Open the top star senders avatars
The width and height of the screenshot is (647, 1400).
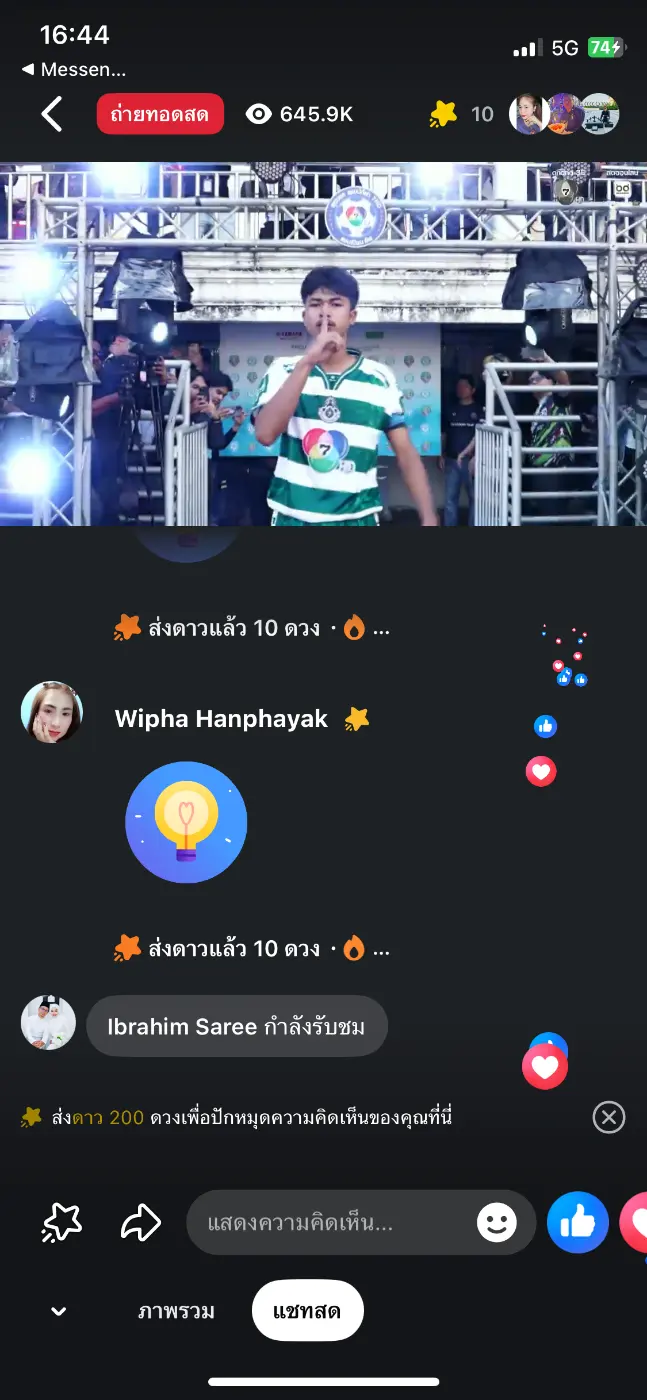click(564, 114)
